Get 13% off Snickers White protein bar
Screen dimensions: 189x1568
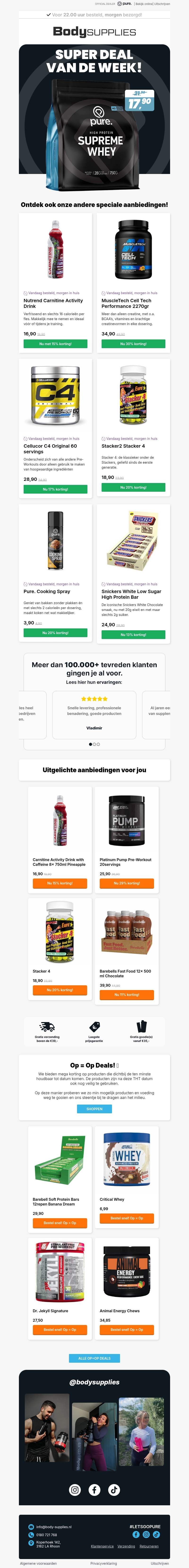[x=133, y=634]
